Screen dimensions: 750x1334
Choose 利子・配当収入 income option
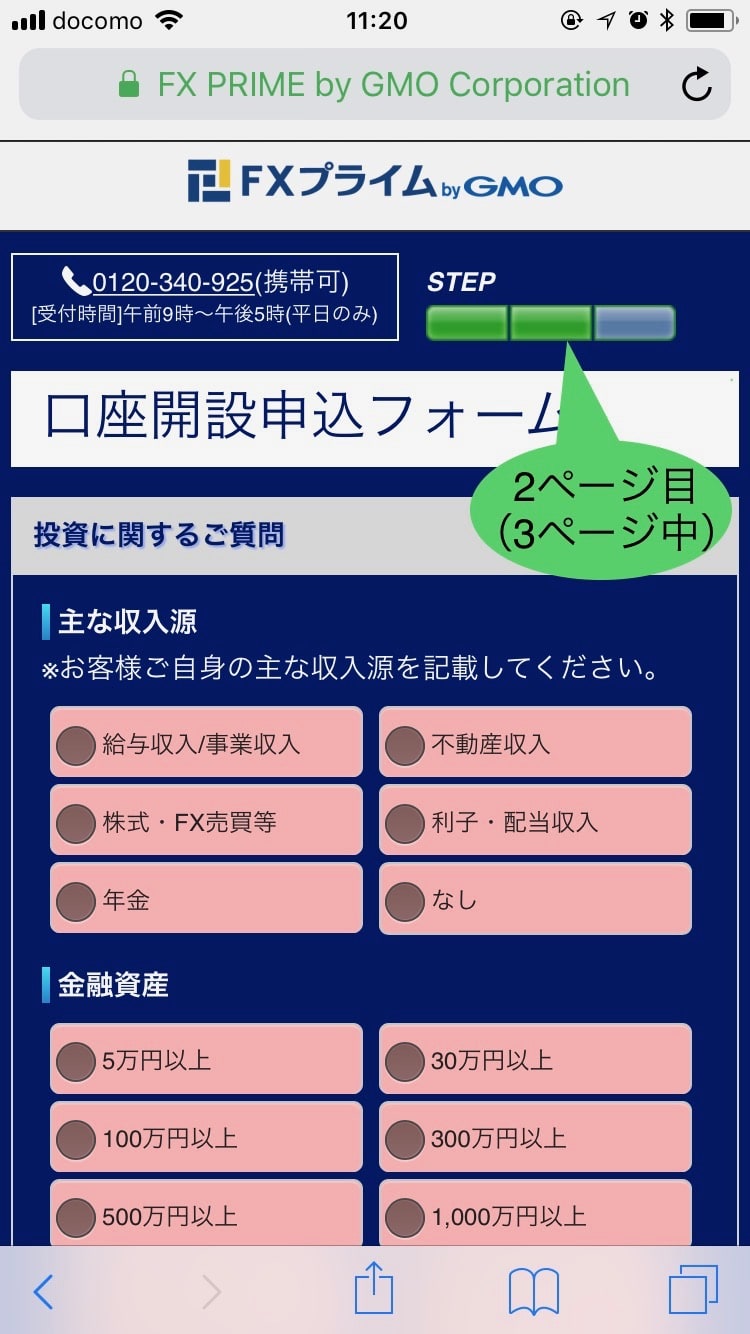click(x=535, y=822)
